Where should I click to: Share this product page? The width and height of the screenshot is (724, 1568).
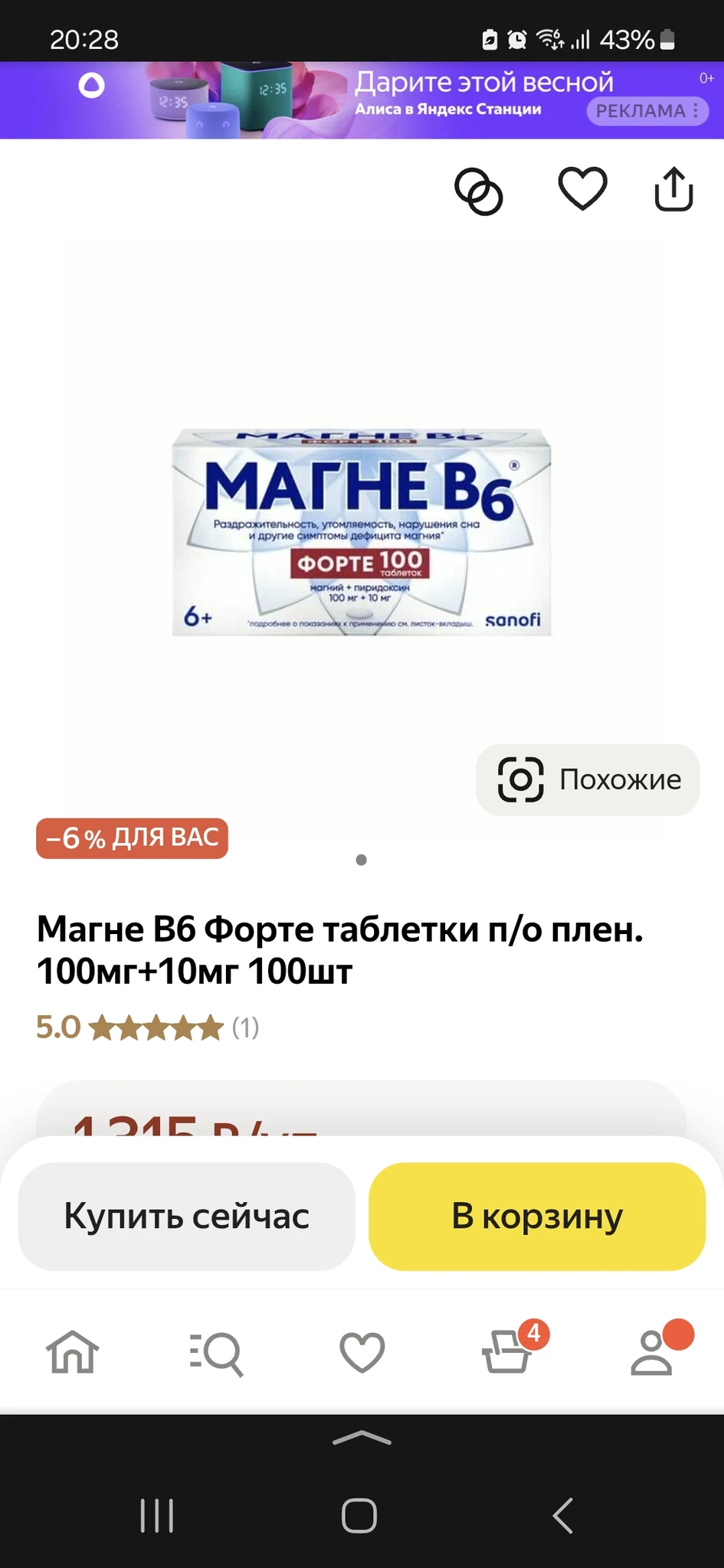pos(673,189)
